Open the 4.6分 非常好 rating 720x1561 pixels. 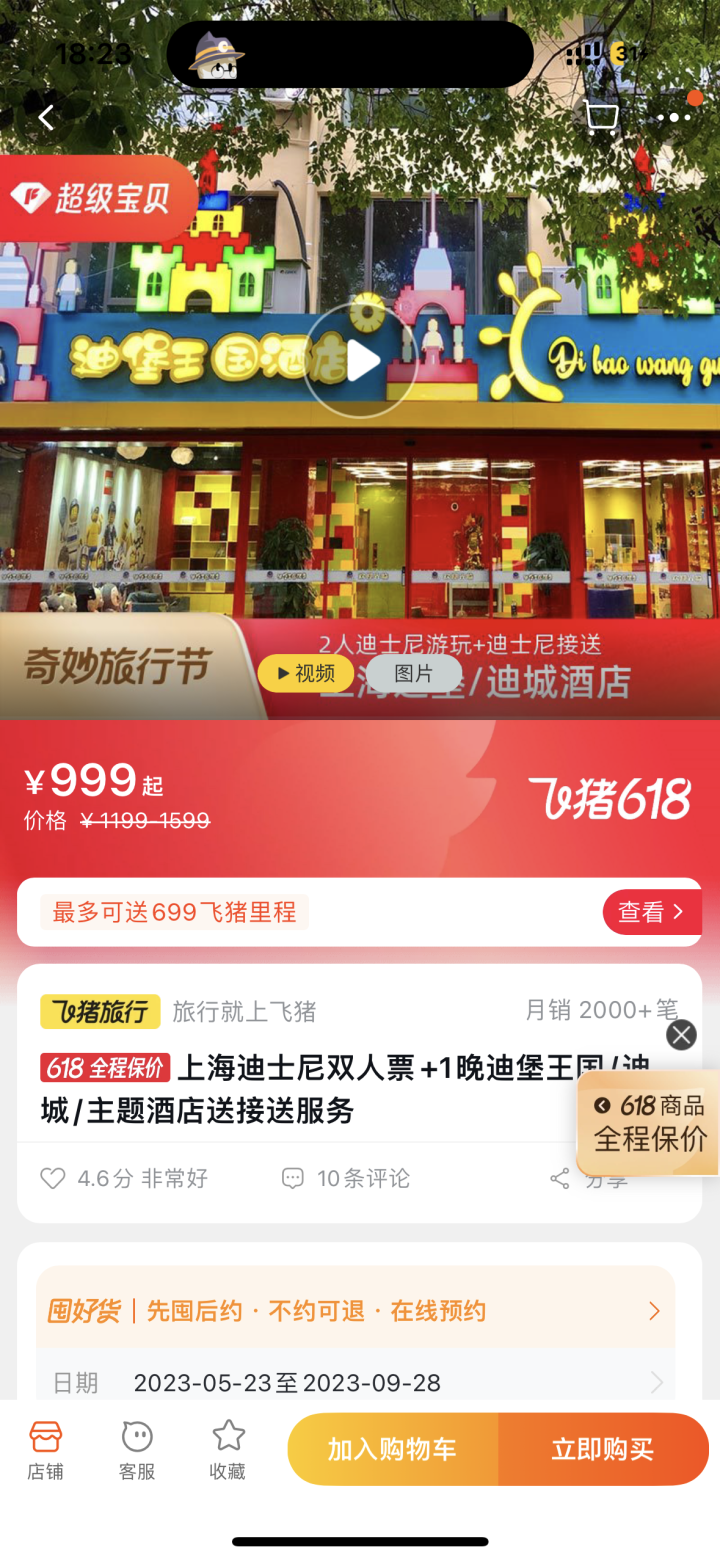[x=124, y=1178]
